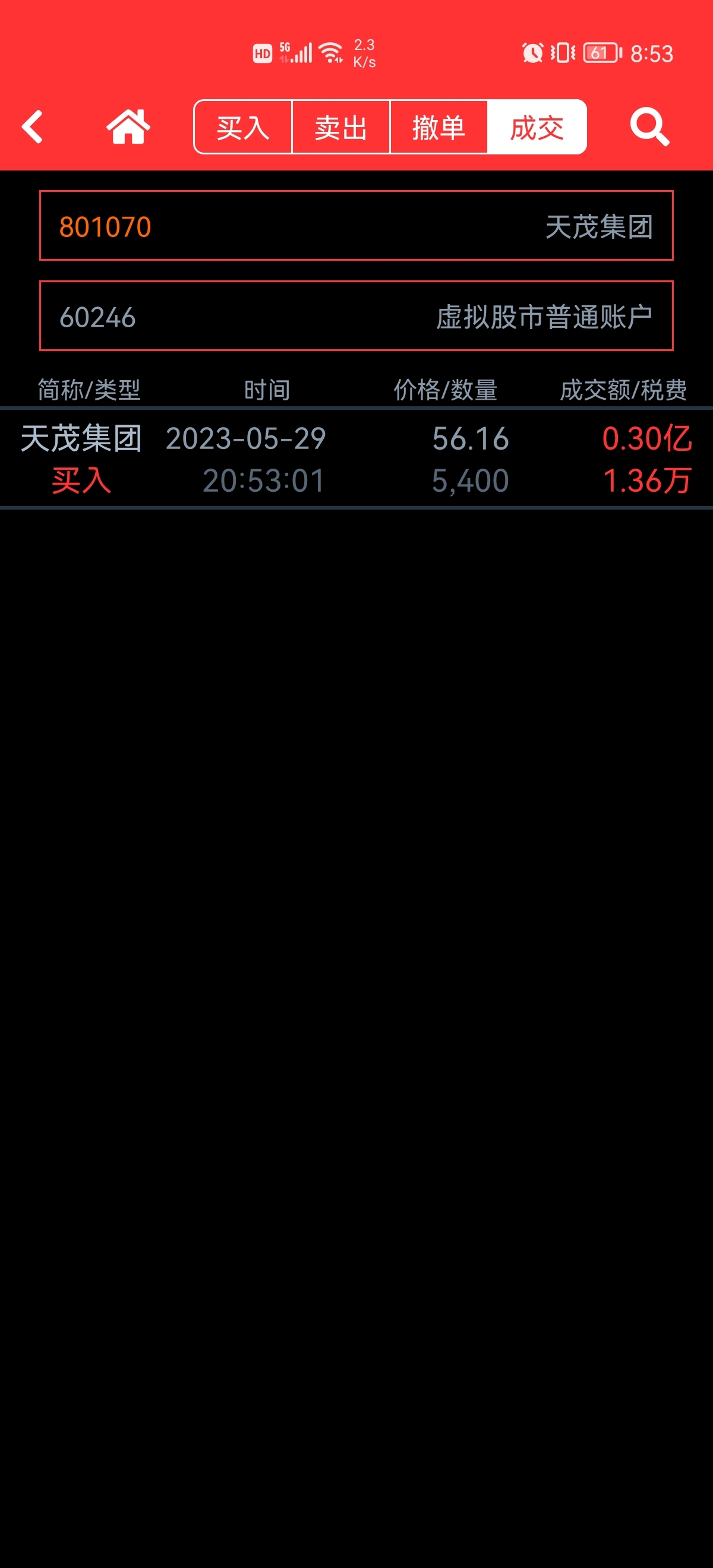This screenshot has height=1568, width=713.
Task: Go back using the left arrow
Action: coord(32,127)
